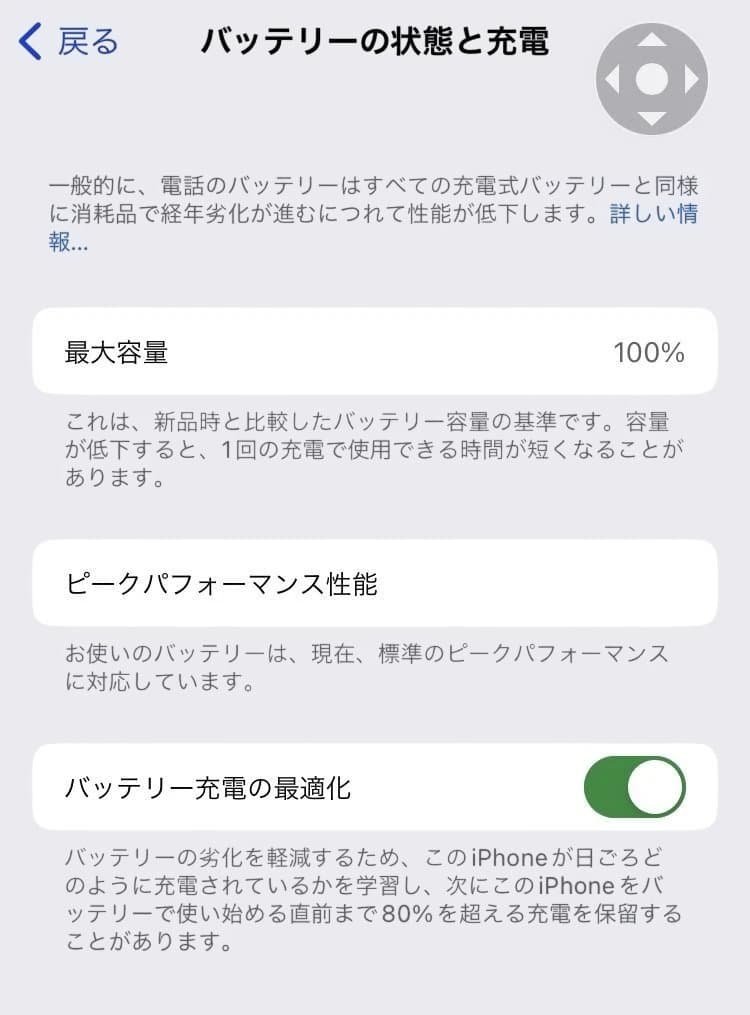Open the 詳しい情報 link
The height and width of the screenshot is (1015, 750).
point(655,214)
